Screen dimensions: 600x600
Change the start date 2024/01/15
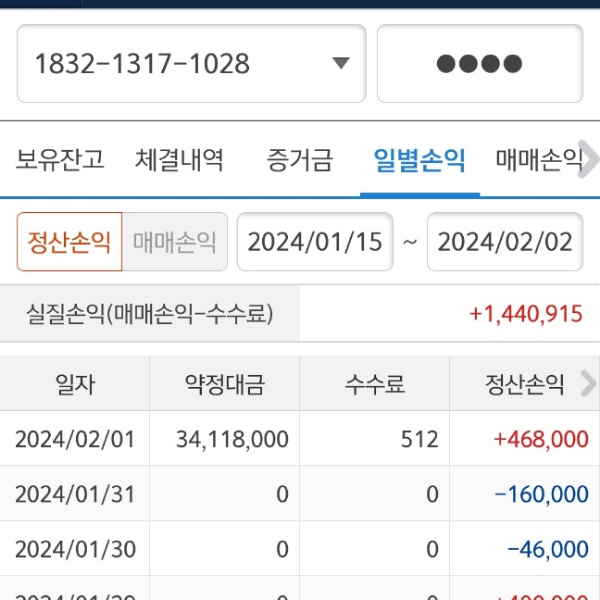pos(314,242)
